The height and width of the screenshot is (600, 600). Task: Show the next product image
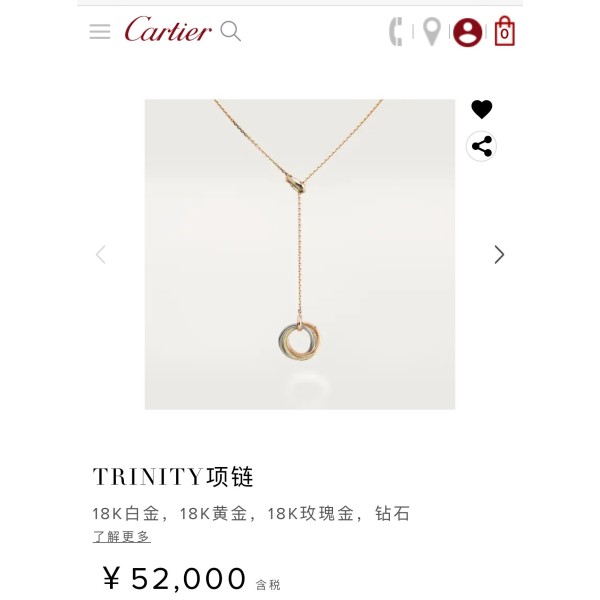coord(499,255)
